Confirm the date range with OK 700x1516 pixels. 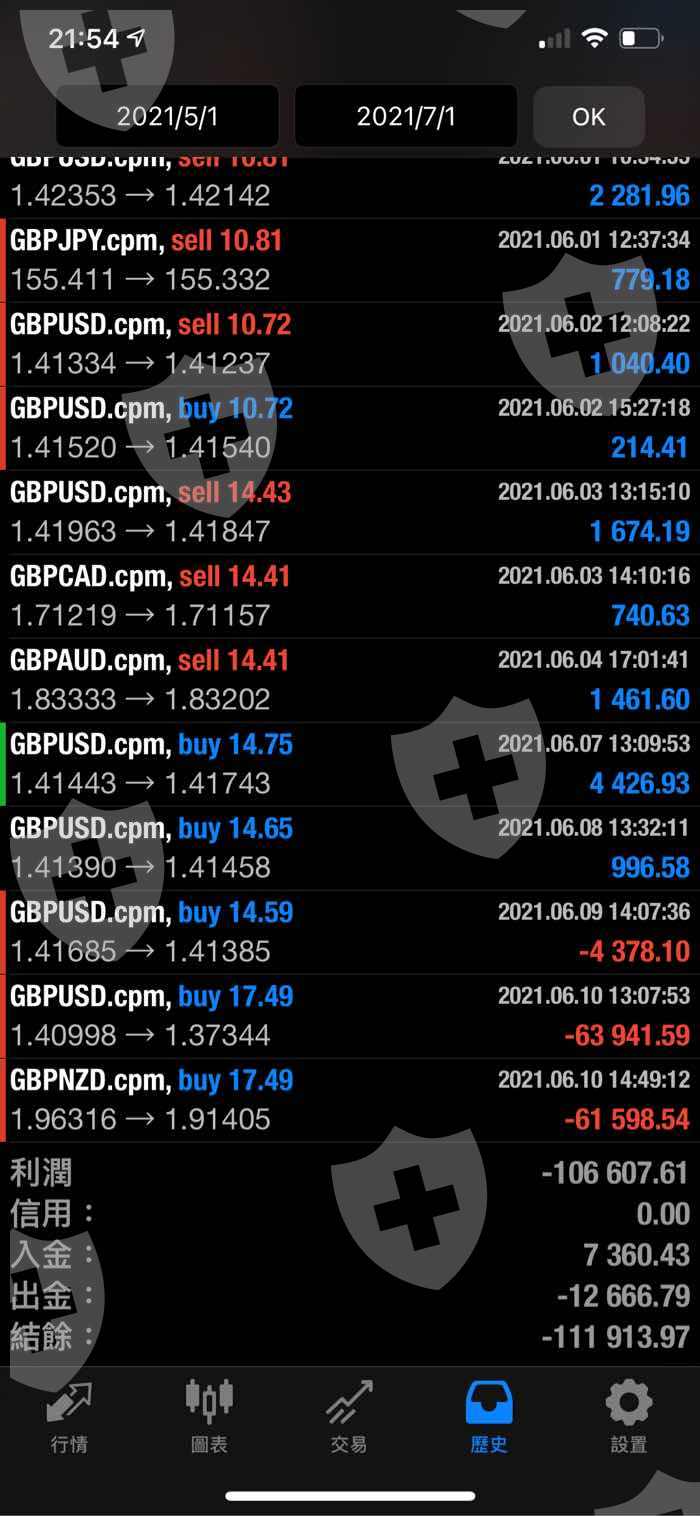[588, 117]
